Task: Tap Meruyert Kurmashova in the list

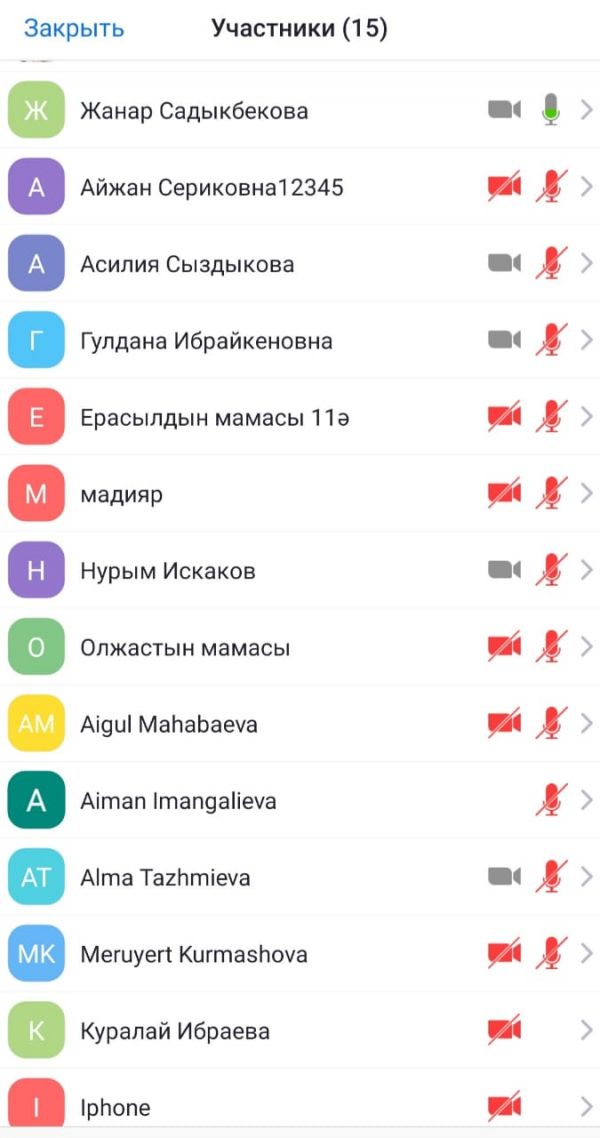Action: point(194,954)
